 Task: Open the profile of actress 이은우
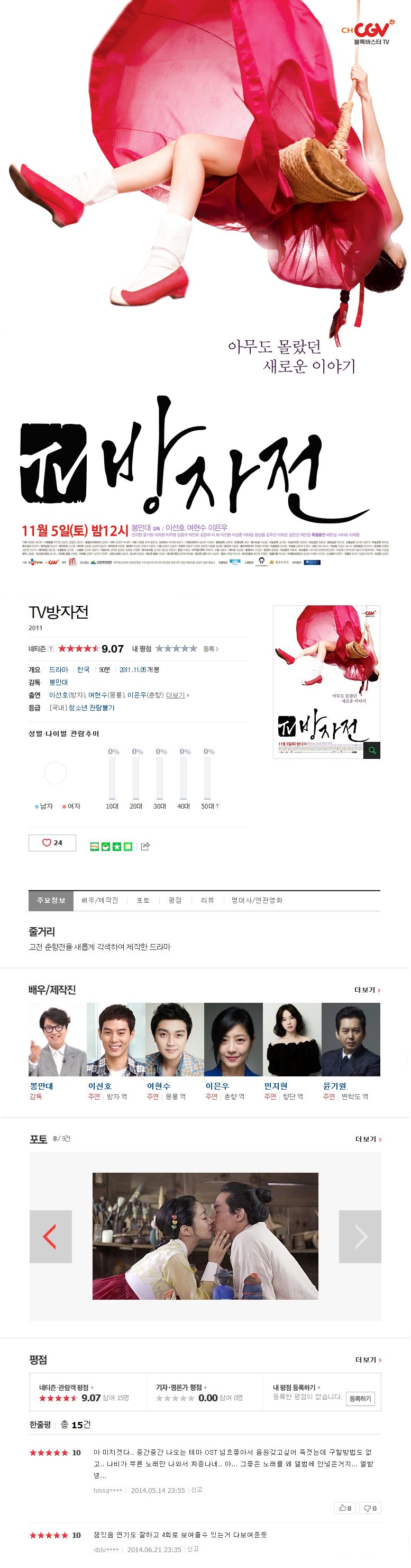pyautogui.click(x=217, y=1086)
